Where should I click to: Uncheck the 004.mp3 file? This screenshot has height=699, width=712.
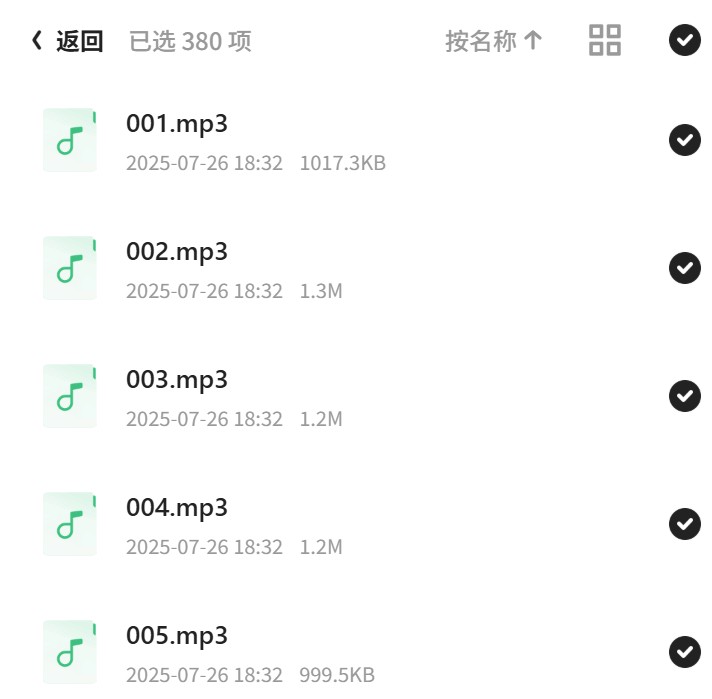(x=684, y=524)
